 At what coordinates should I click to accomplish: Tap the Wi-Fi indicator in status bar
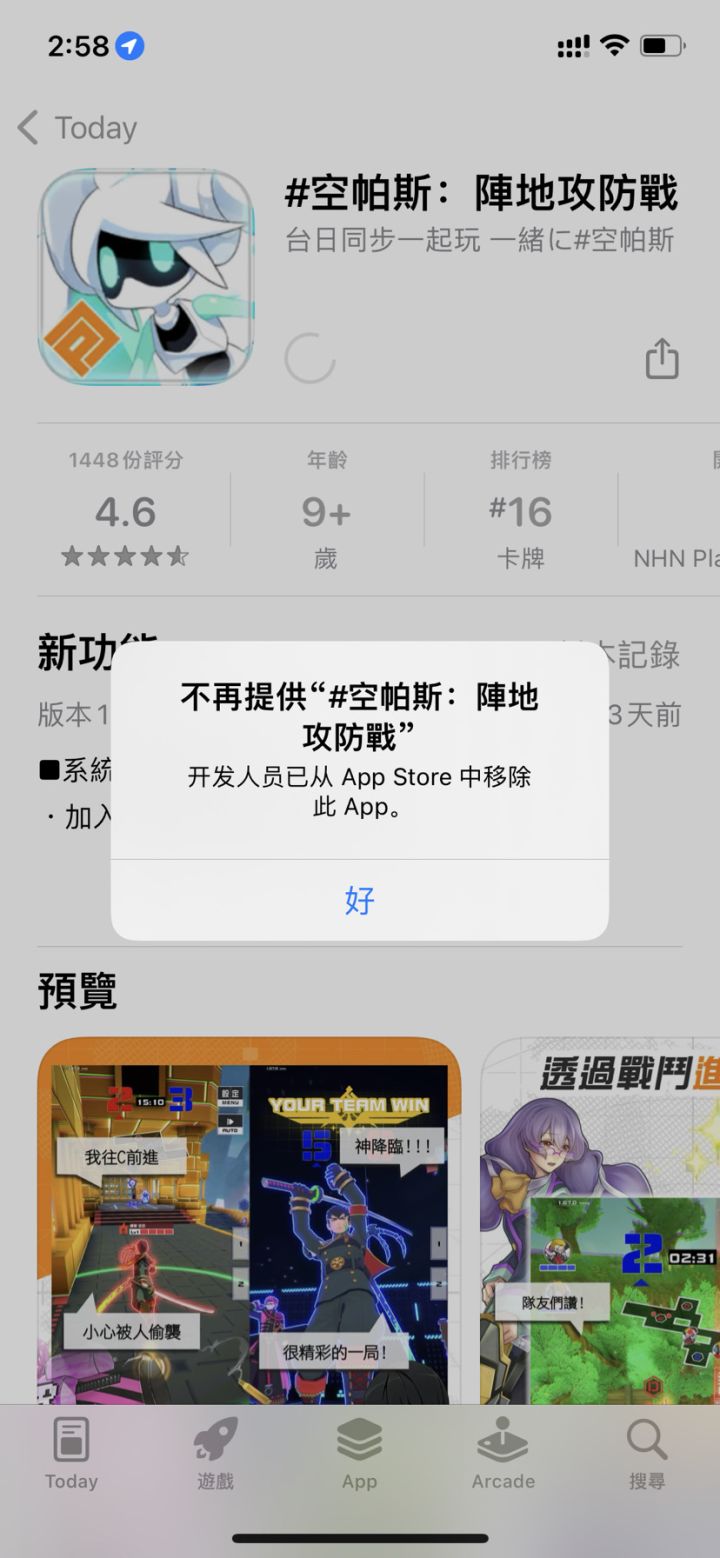pyautogui.click(x=617, y=43)
